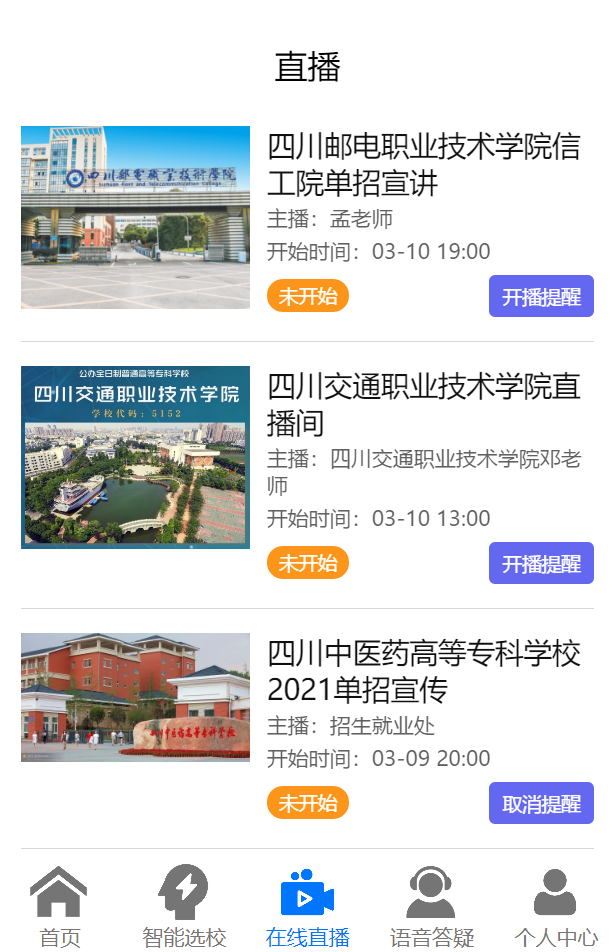Switch to 个人中心 tab
Image resolution: width=616 pixels, height=952 pixels.
555,906
